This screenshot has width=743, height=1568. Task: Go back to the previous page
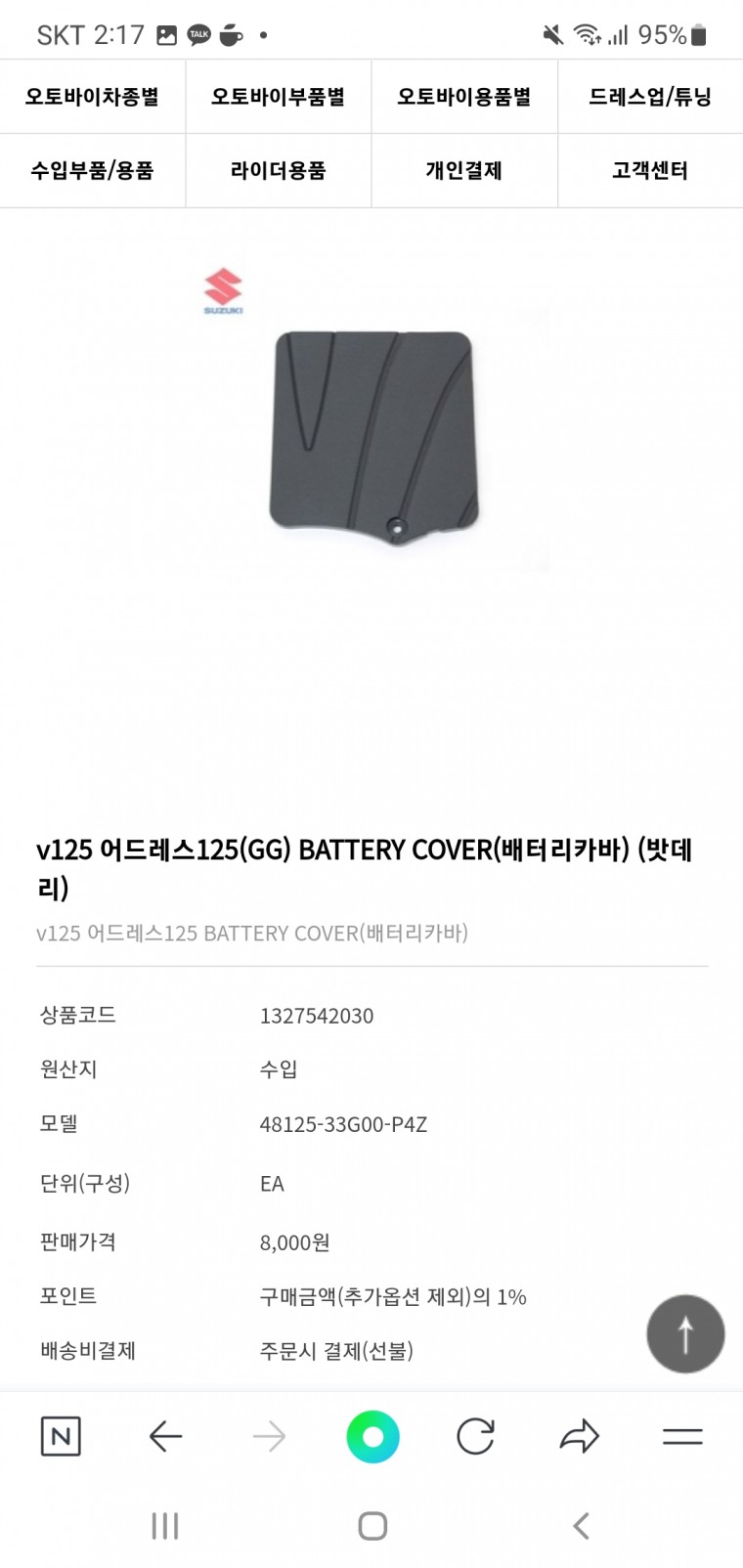[x=165, y=1436]
